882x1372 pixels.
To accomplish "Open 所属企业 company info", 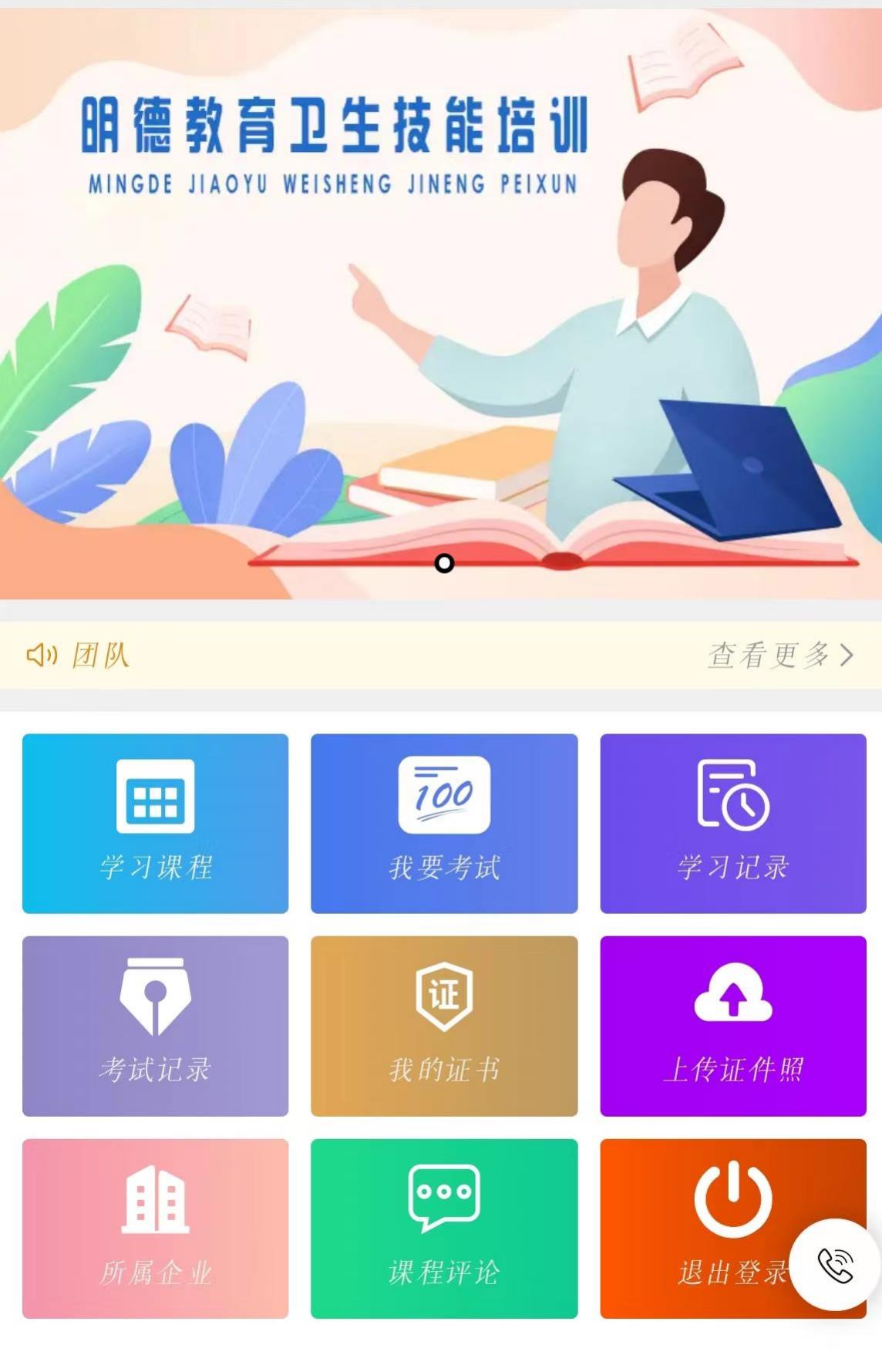I will click(155, 1228).
